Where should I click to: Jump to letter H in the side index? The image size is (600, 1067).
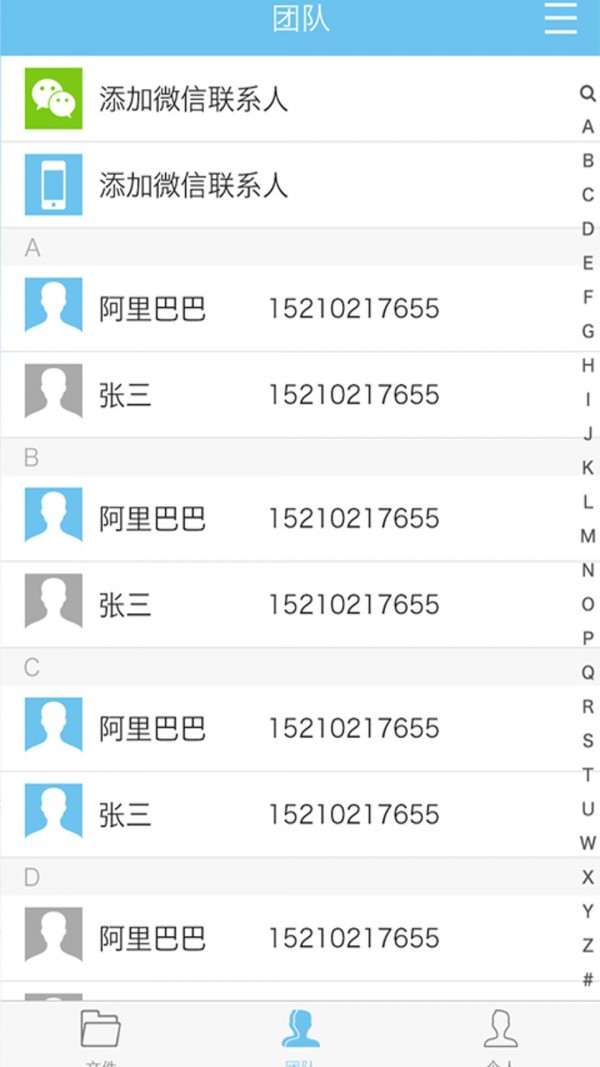click(588, 366)
